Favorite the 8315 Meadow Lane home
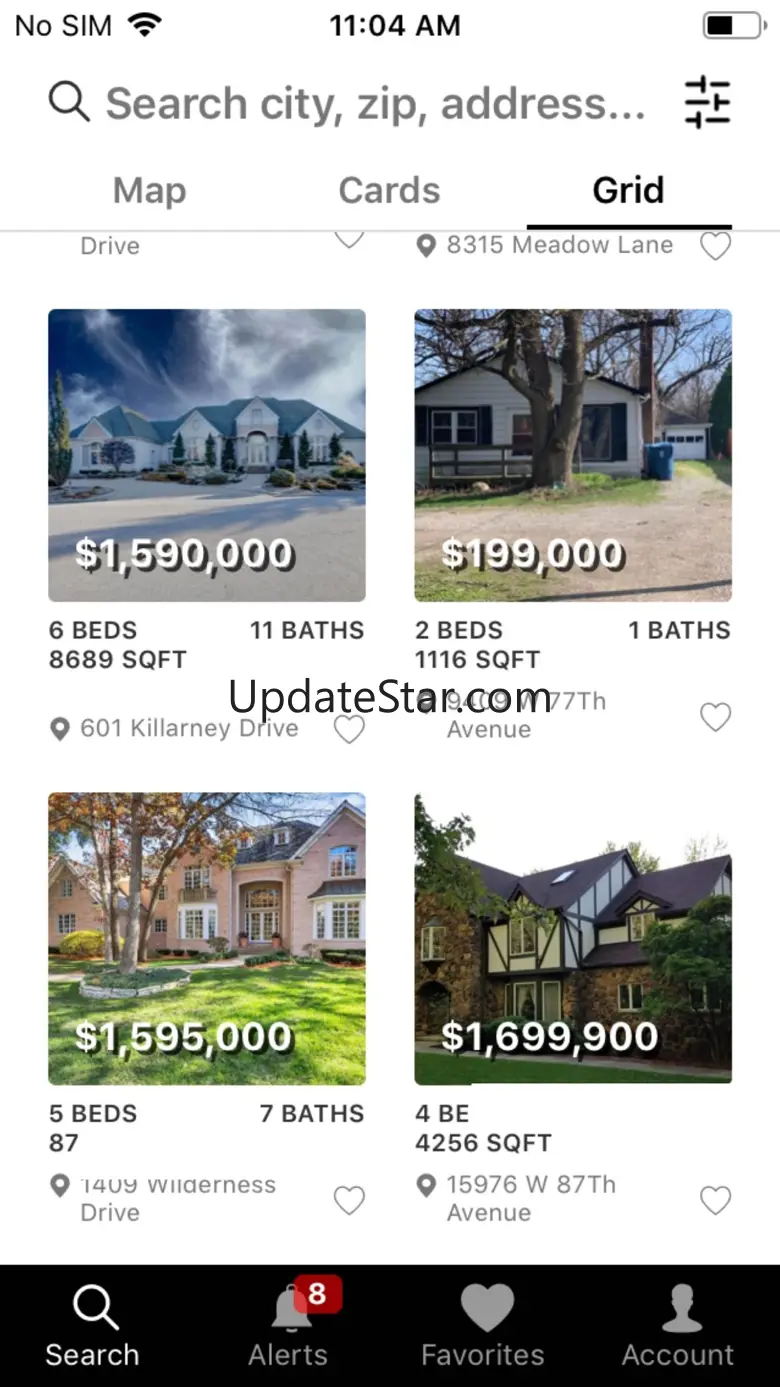 [x=715, y=245]
